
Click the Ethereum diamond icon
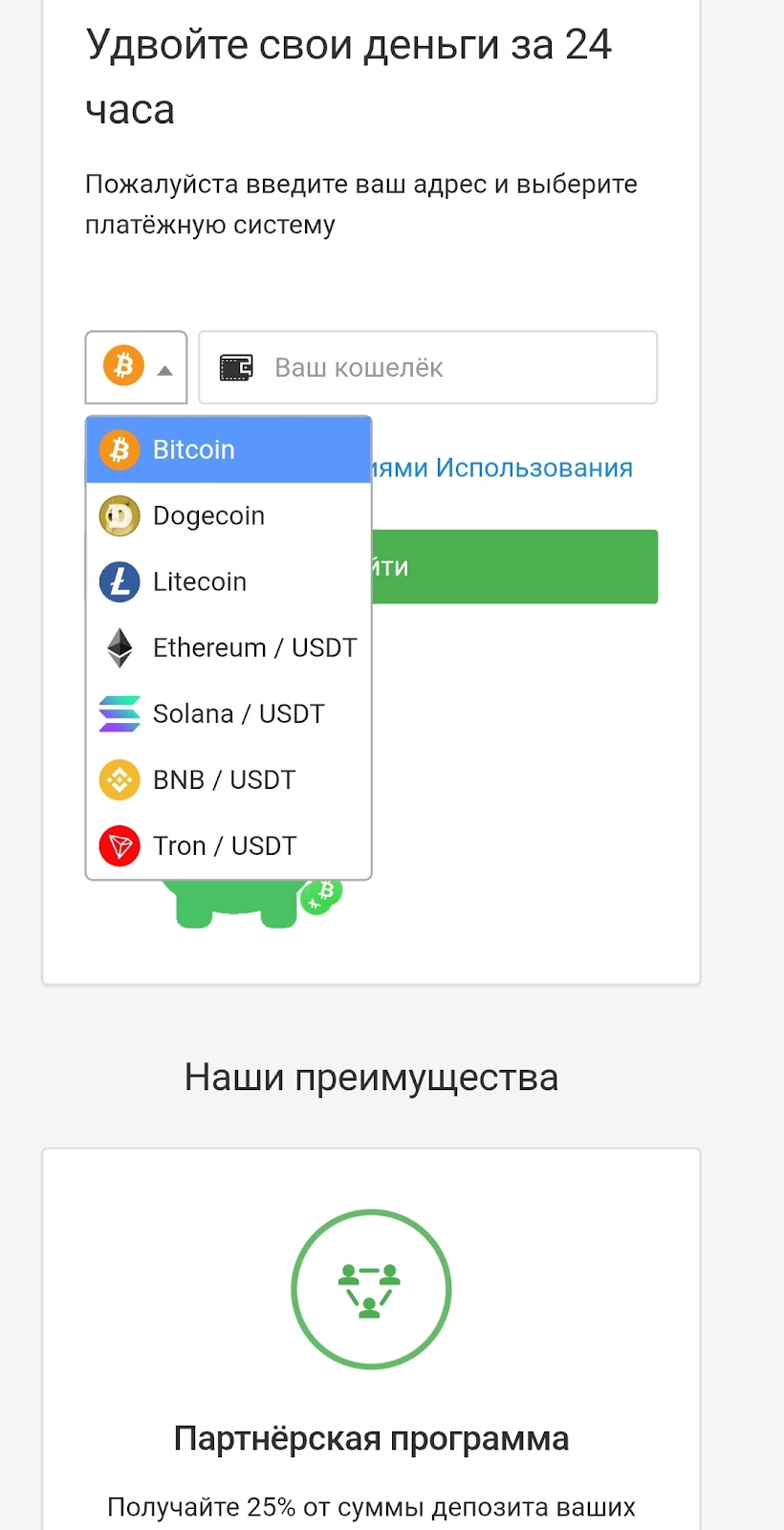pyautogui.click(x=118, y=647)
